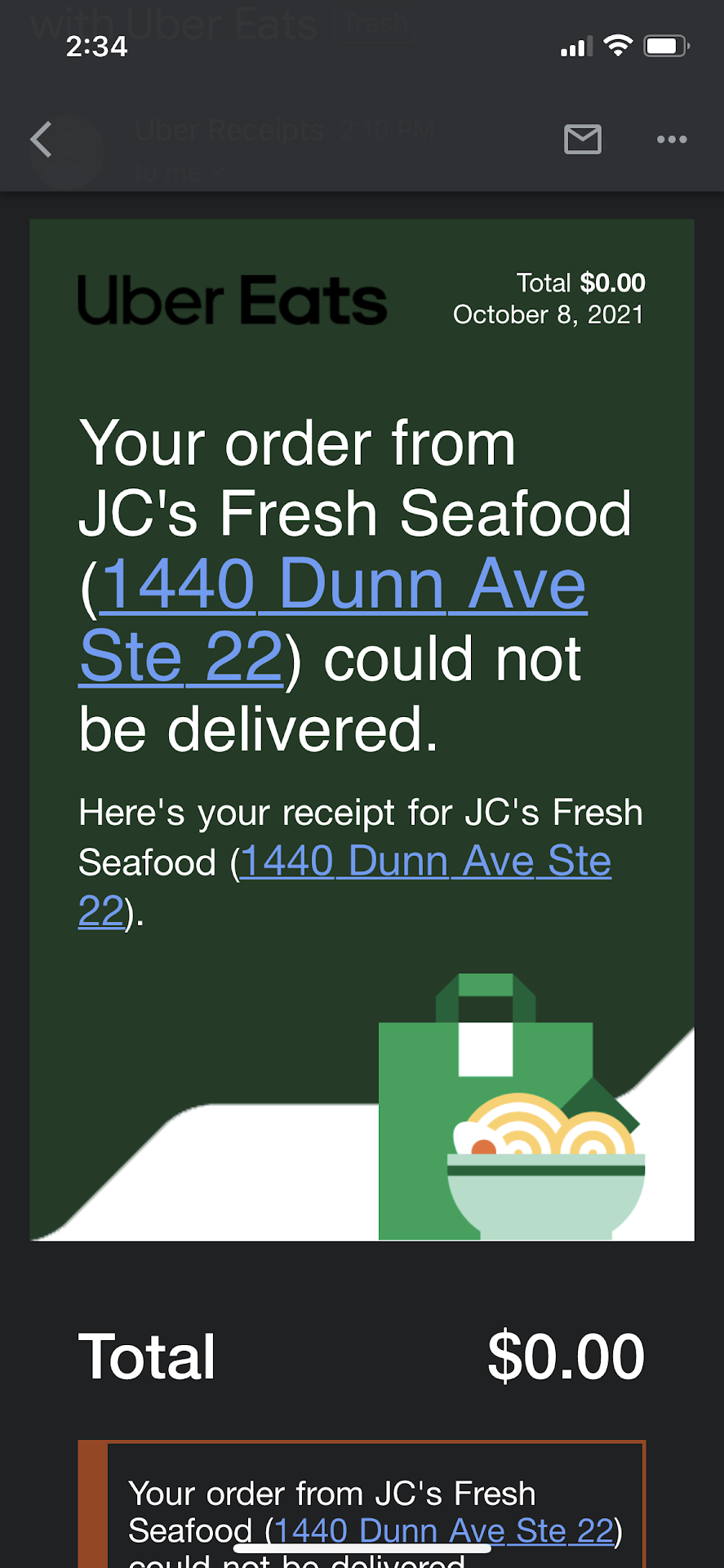The height and width of the screenshot is (1568, 724).
Task: Open the address link in the receipt sentence
Action: 424,862
